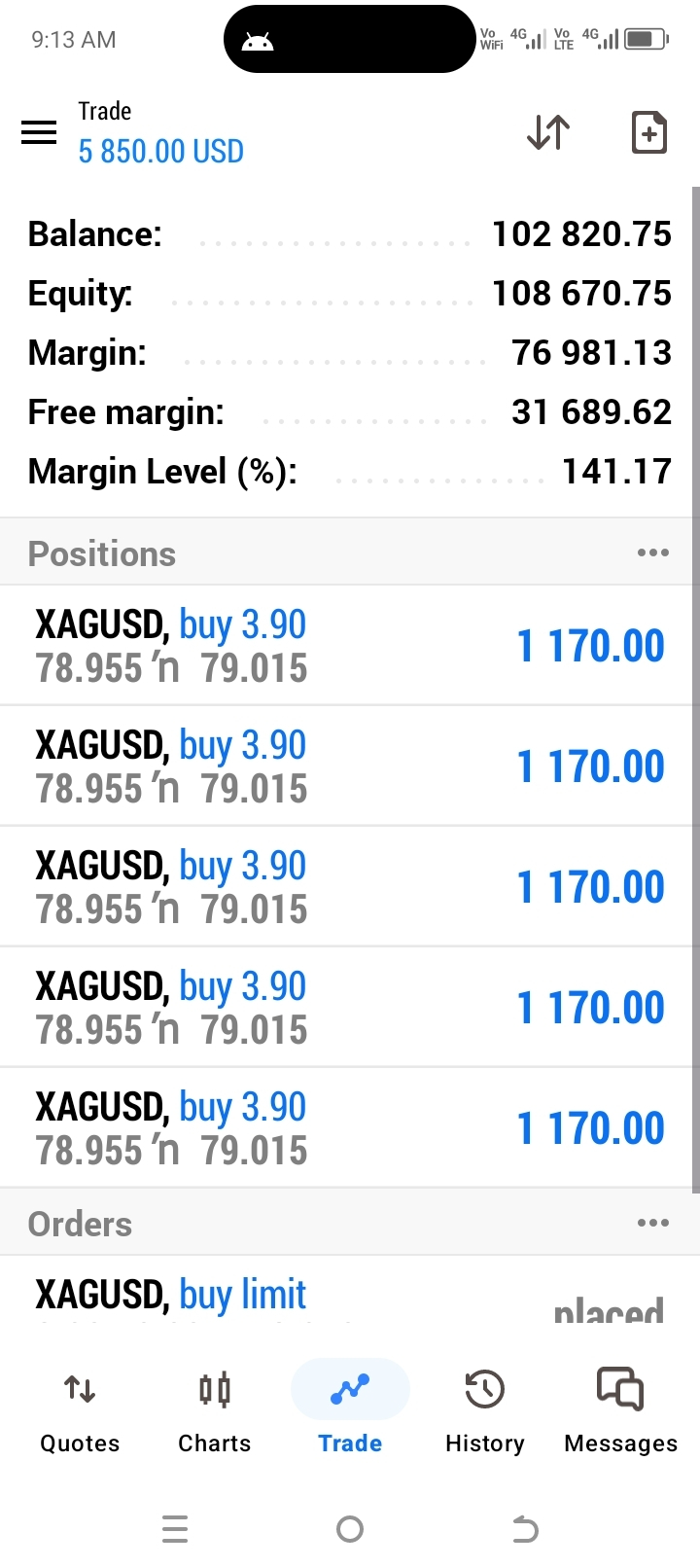Go back with the system back button
This screenshot has width=700, height=1568.
pyautogui.click(x=525, y=1530)
